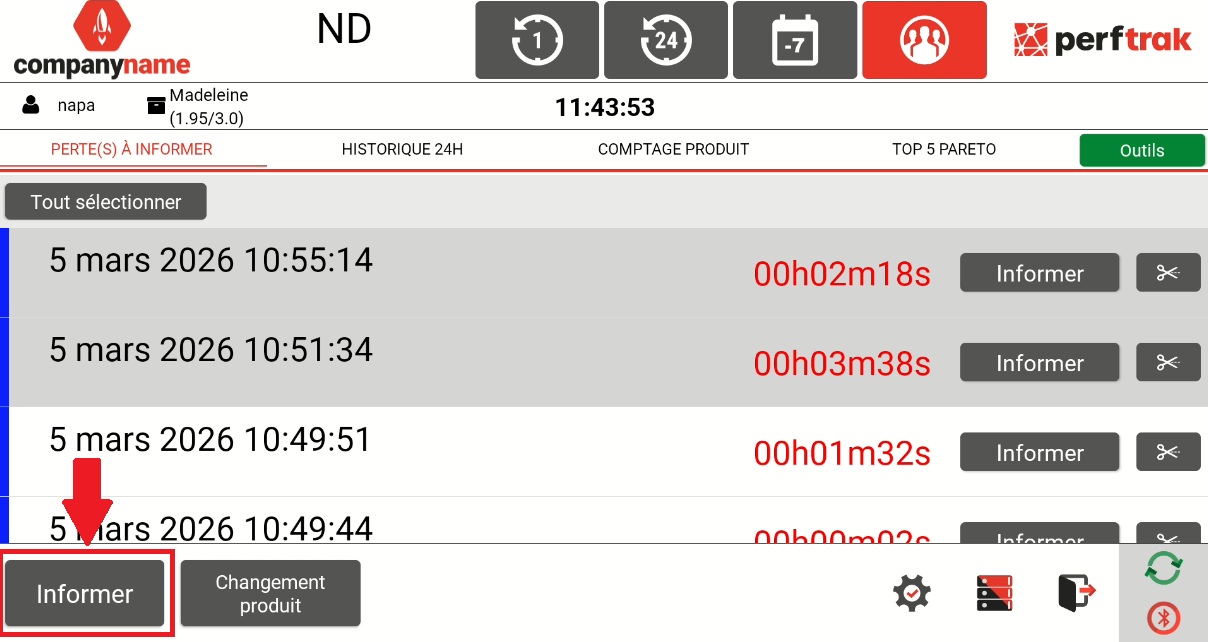The width and height of the screenshot is (1208, 642).
Task: Tap the bottom Informer button
Action: 85,594
